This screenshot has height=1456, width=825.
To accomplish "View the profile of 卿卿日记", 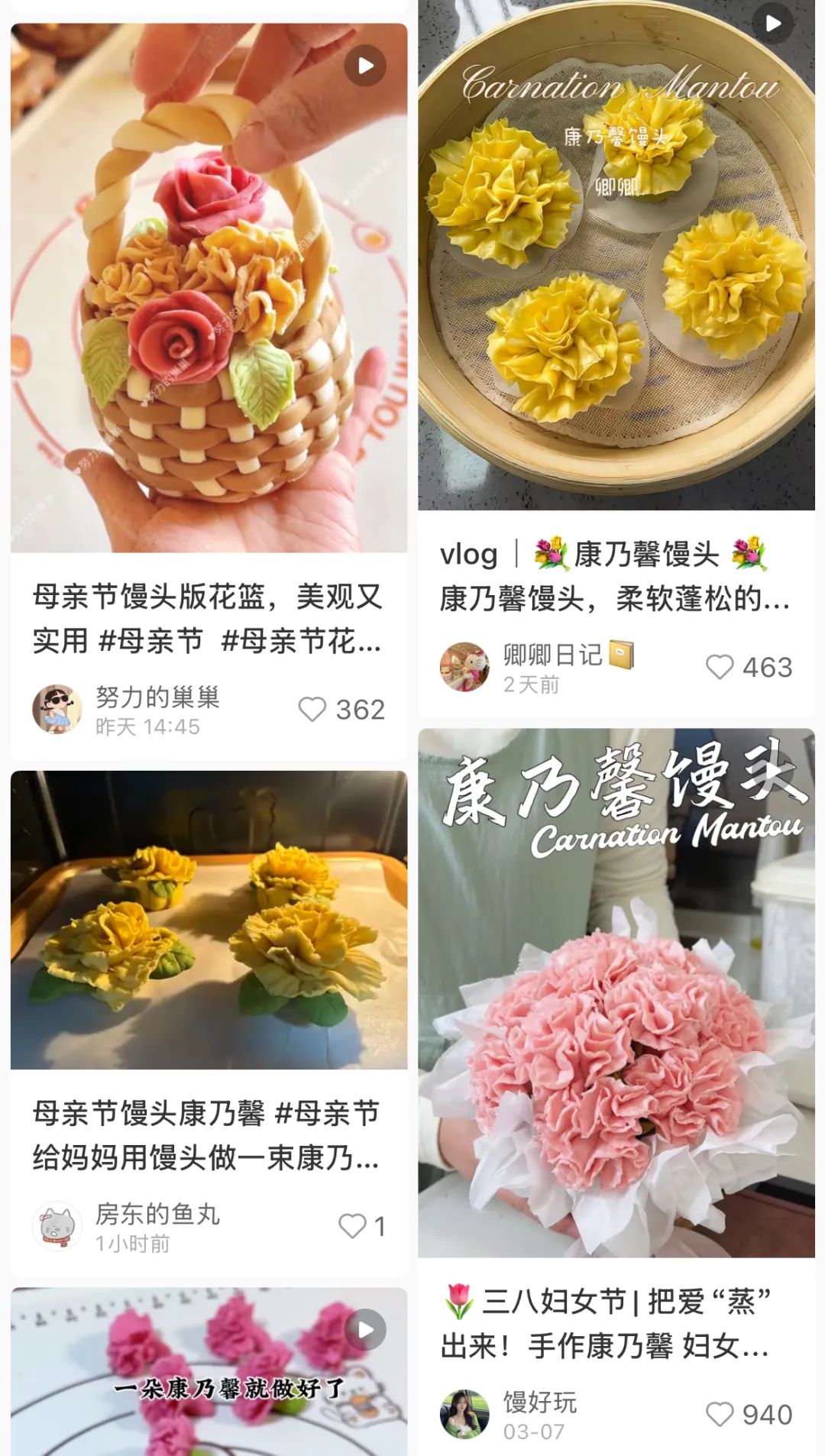I will (x=464, y=667).
